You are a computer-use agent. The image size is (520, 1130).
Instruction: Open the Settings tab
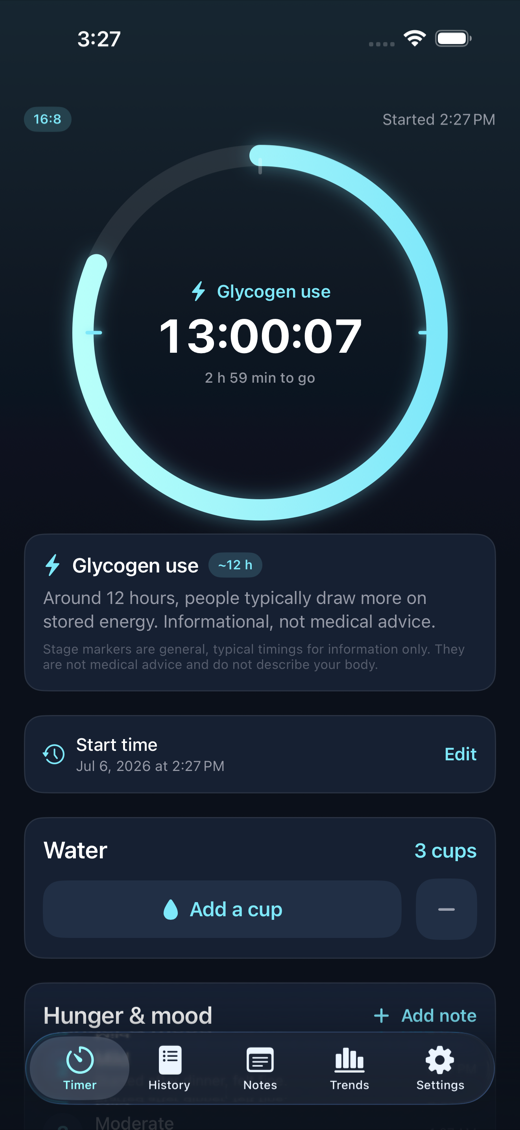pyautogui.click(x=440, y=1068)
